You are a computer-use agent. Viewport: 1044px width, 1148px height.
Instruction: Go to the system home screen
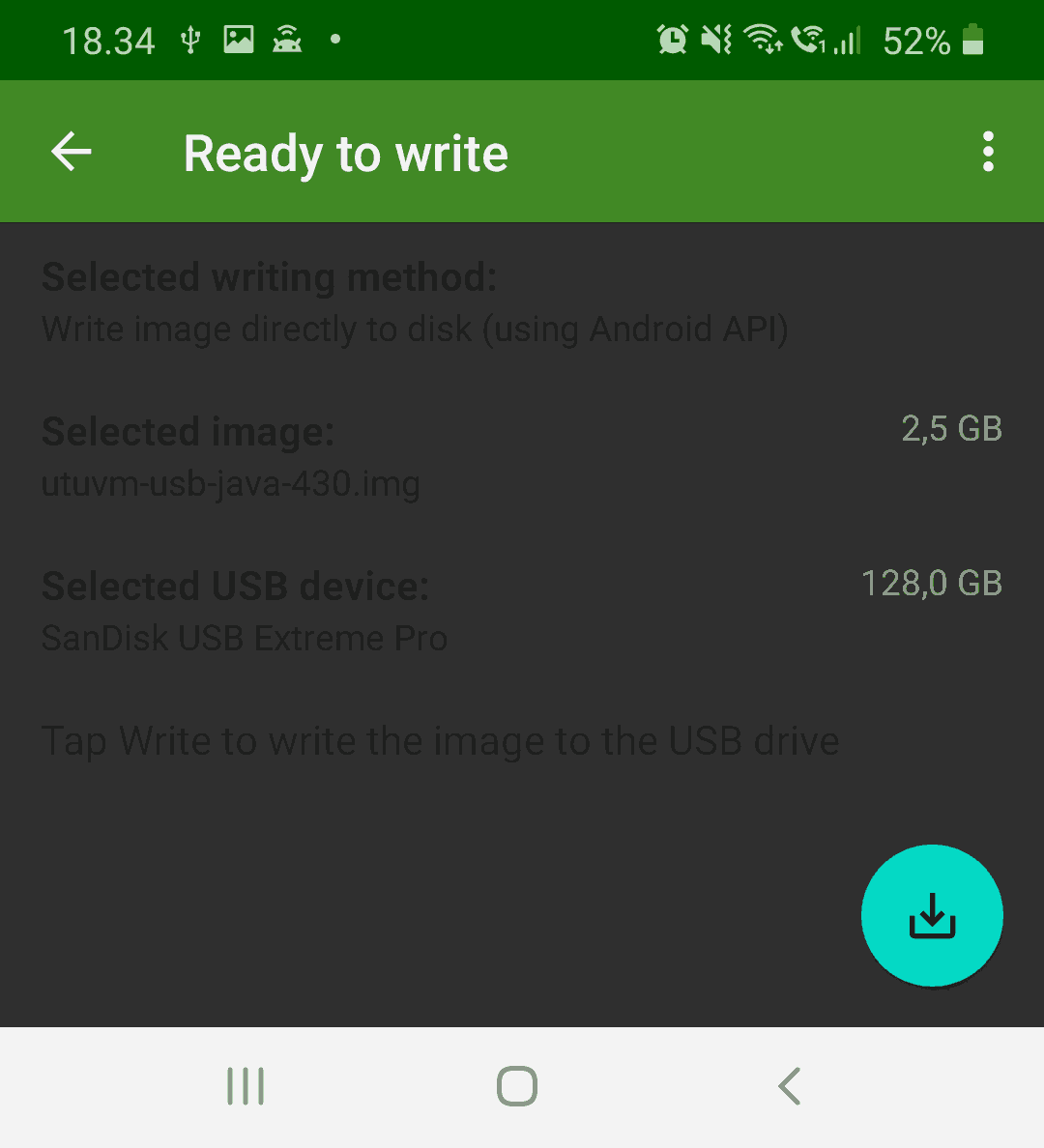(x=517, y=1086)
